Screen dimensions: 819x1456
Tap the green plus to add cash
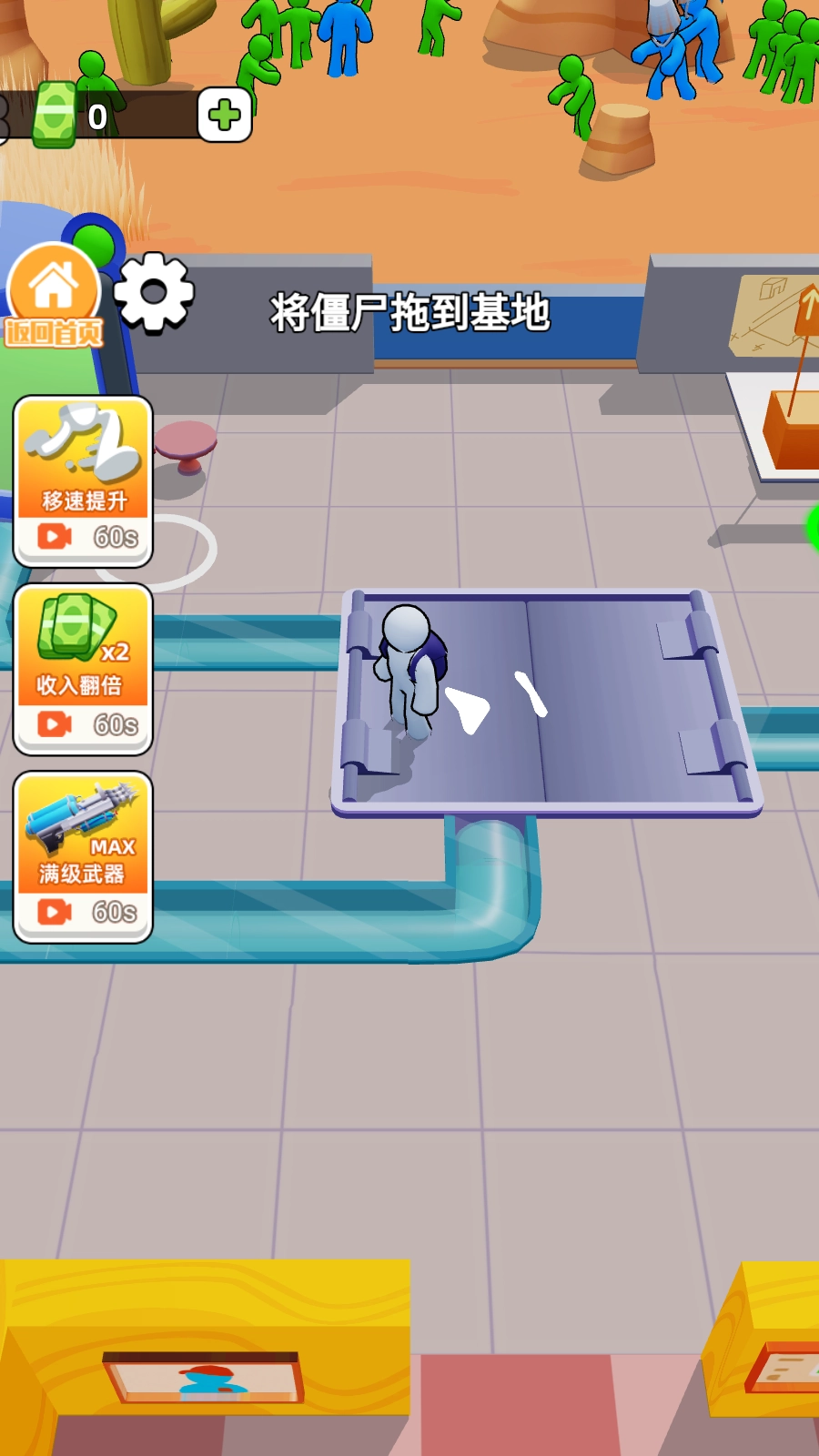[x=225, y=116]
